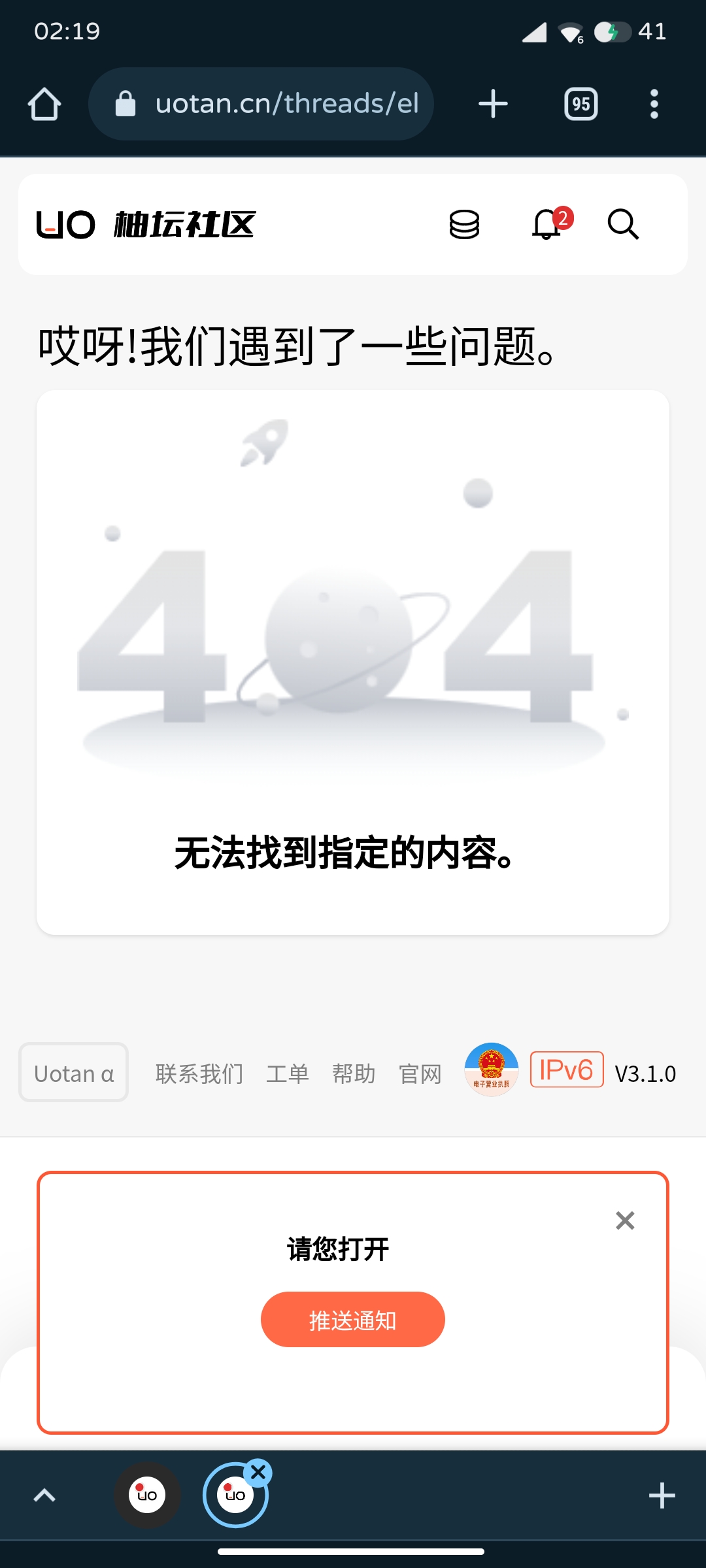Close the current tab in the strip
The image size is (706, 1568).
[x=259, y=1473]
